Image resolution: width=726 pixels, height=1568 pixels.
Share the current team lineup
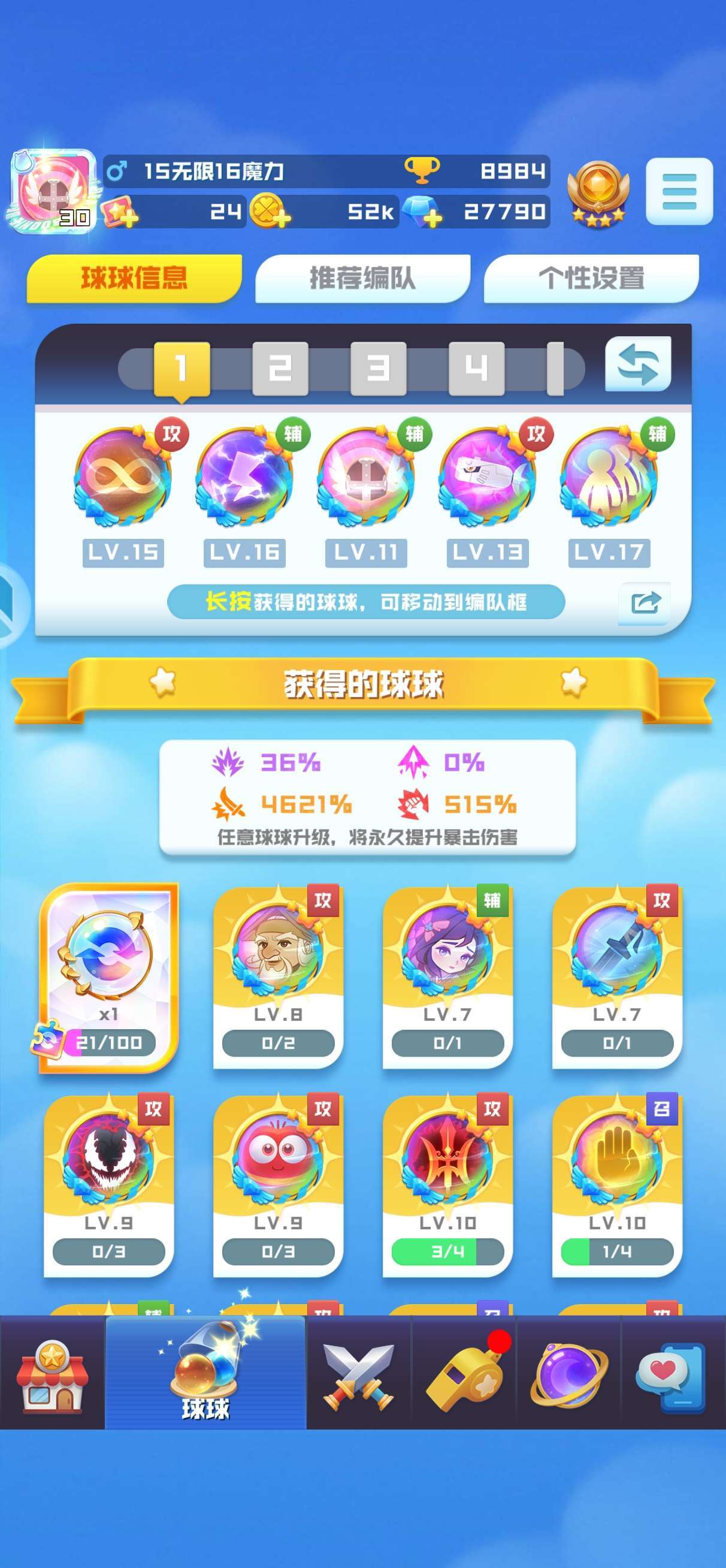(645, 603)
